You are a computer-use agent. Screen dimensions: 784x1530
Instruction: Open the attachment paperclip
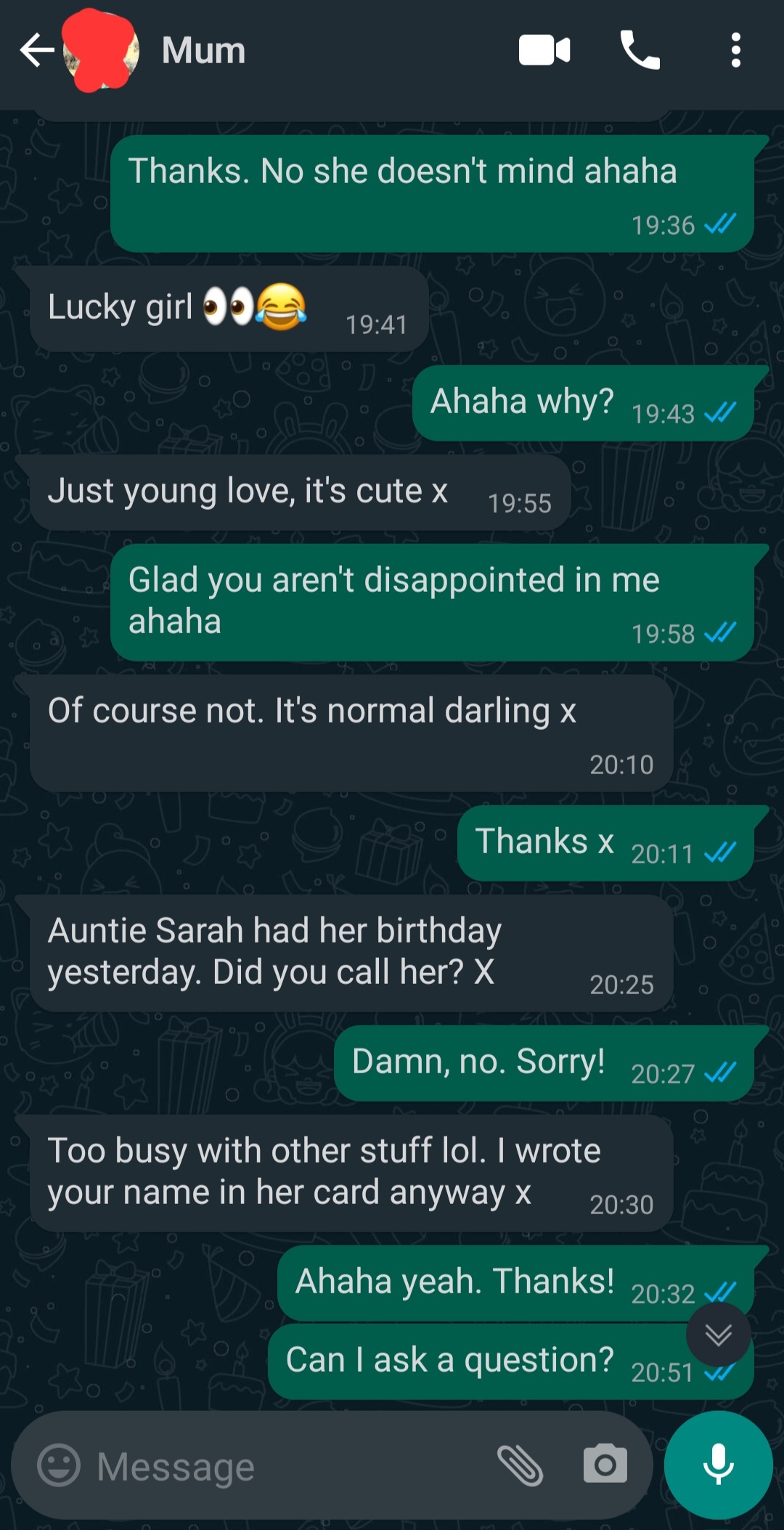click(520, 1465)
